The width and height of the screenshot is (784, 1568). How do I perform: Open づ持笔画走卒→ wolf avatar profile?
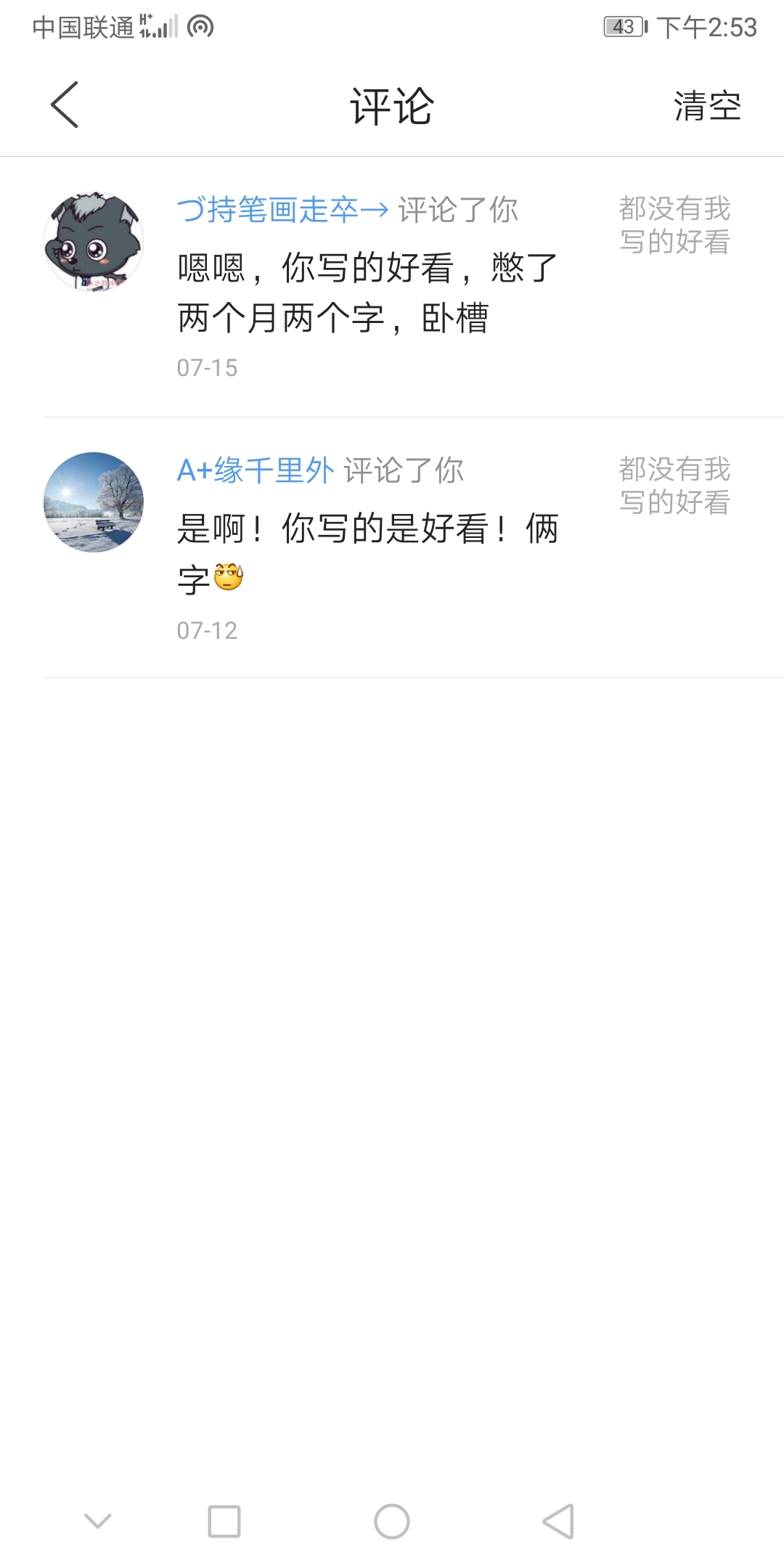(x=94, y=242)
